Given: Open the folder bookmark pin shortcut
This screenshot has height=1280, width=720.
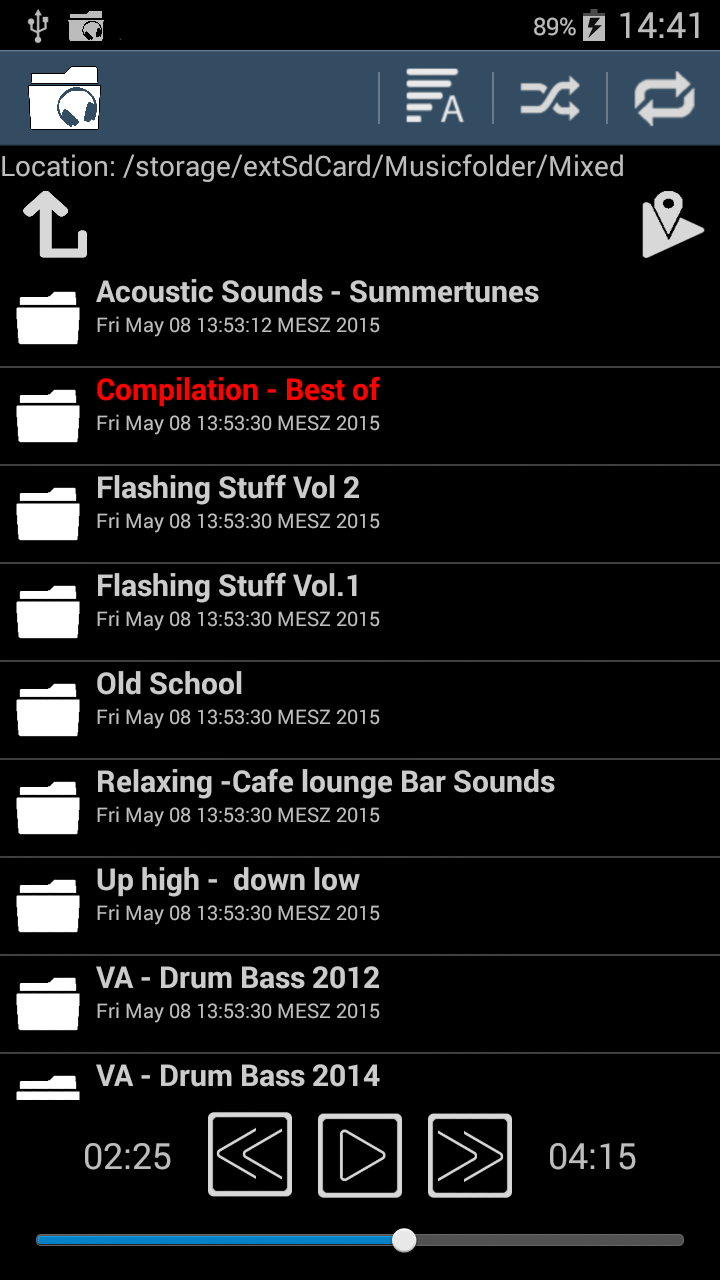Looking at the screenshot, I should tap(672, 222).
